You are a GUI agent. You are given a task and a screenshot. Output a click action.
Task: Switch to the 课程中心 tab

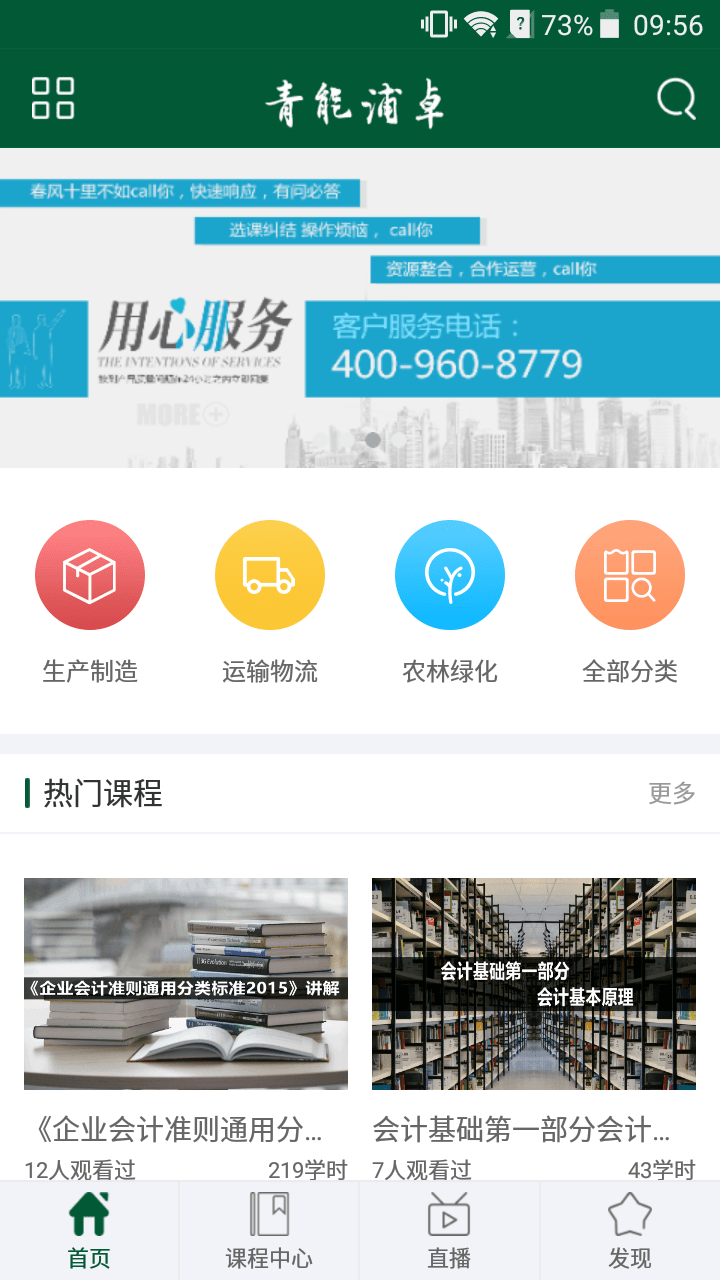pos(269,1232)
